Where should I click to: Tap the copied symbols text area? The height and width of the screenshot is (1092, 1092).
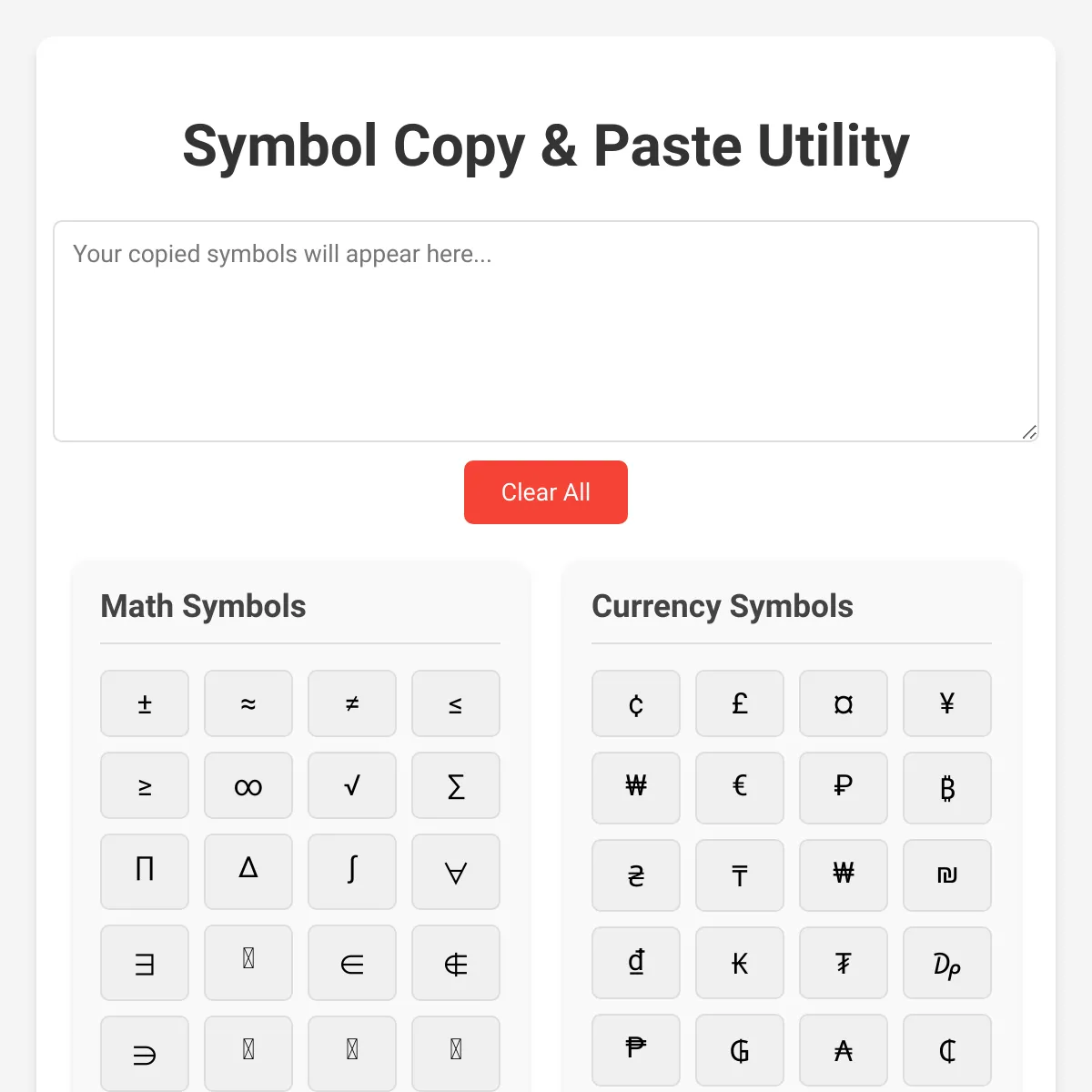[x=546, y=331]
